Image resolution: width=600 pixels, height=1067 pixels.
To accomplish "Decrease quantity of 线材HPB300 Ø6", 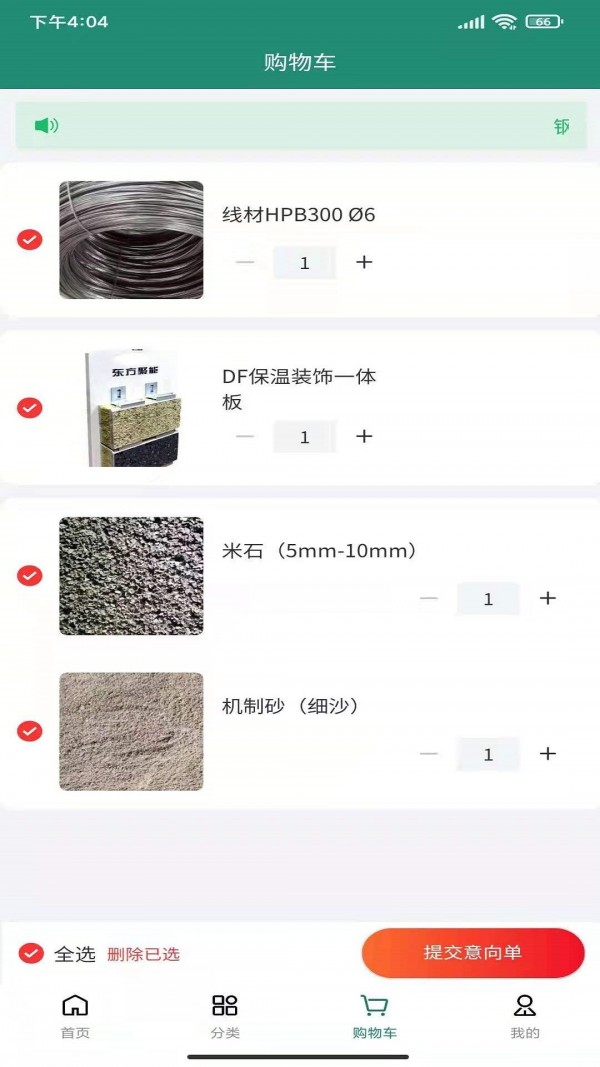I will tap(245, 262).
